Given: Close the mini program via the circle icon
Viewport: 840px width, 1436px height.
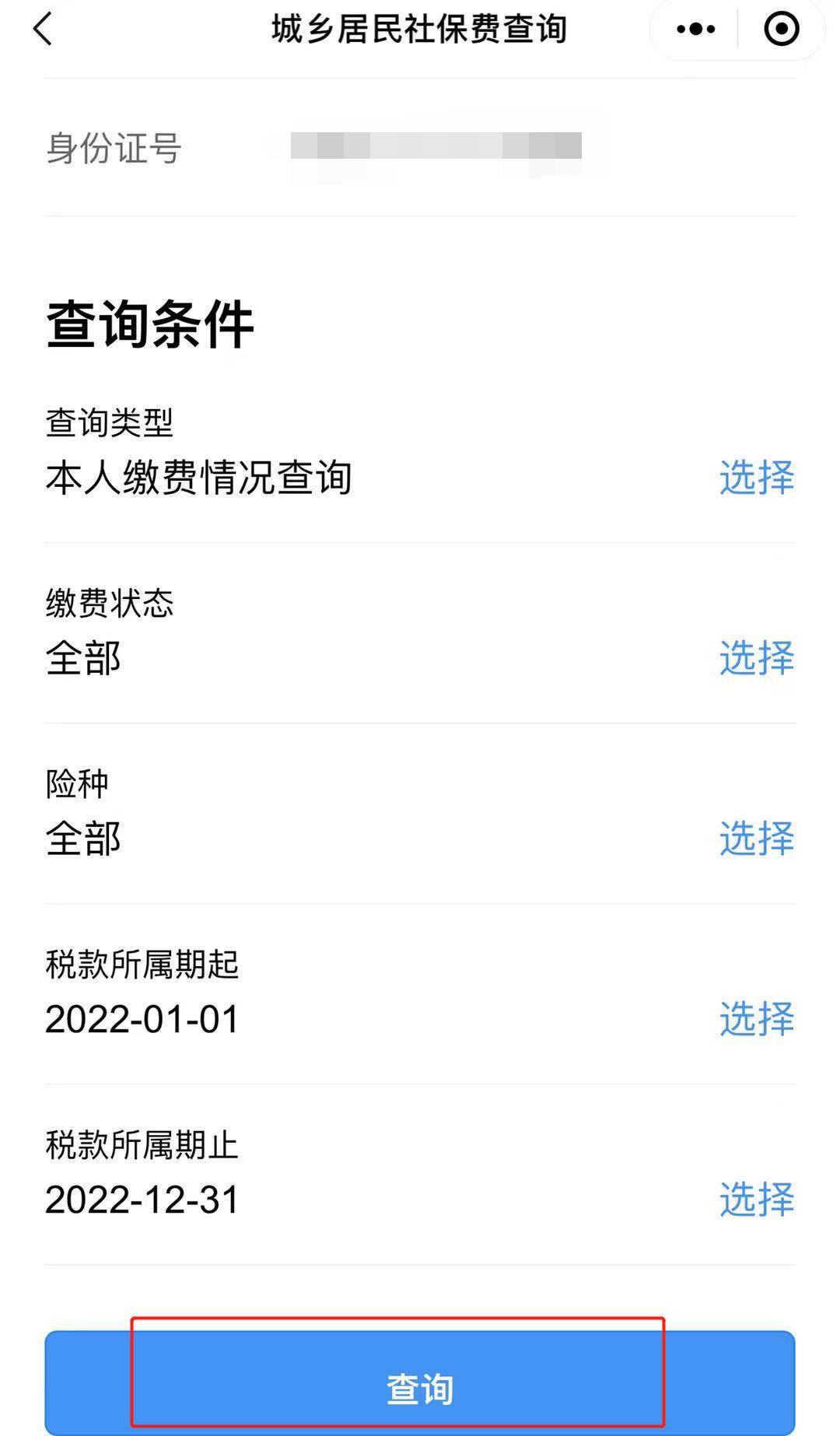Looking at the screenshot, I should 781,30.
